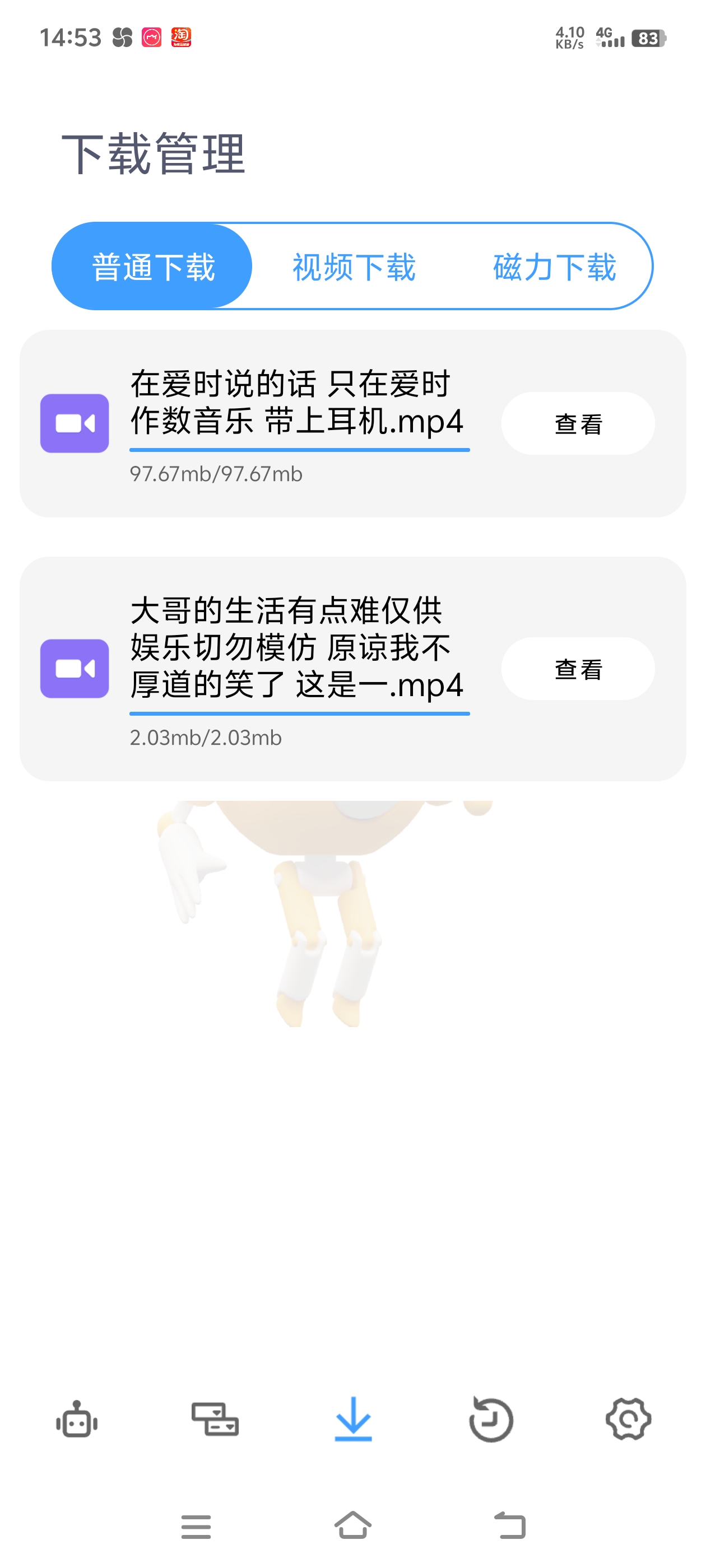Screen dimensions: 706x1568
Task: Tap the system back button
Action: pos(510,1525)
